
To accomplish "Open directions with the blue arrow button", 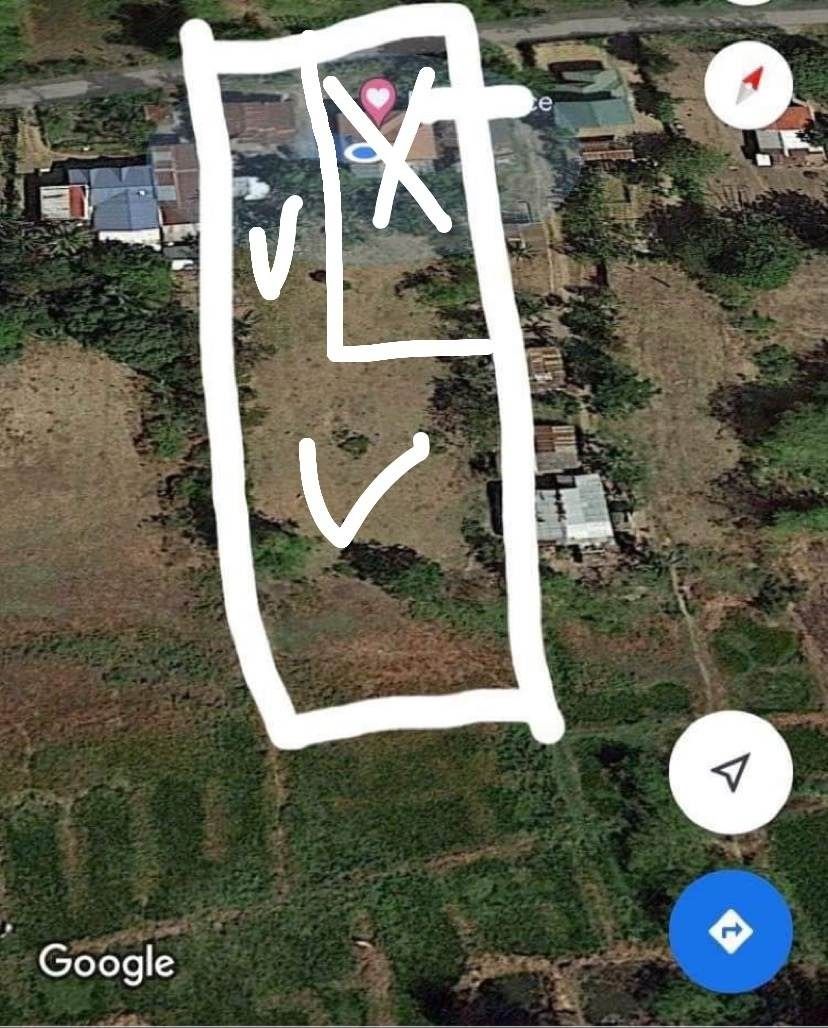I will [730, 931].
